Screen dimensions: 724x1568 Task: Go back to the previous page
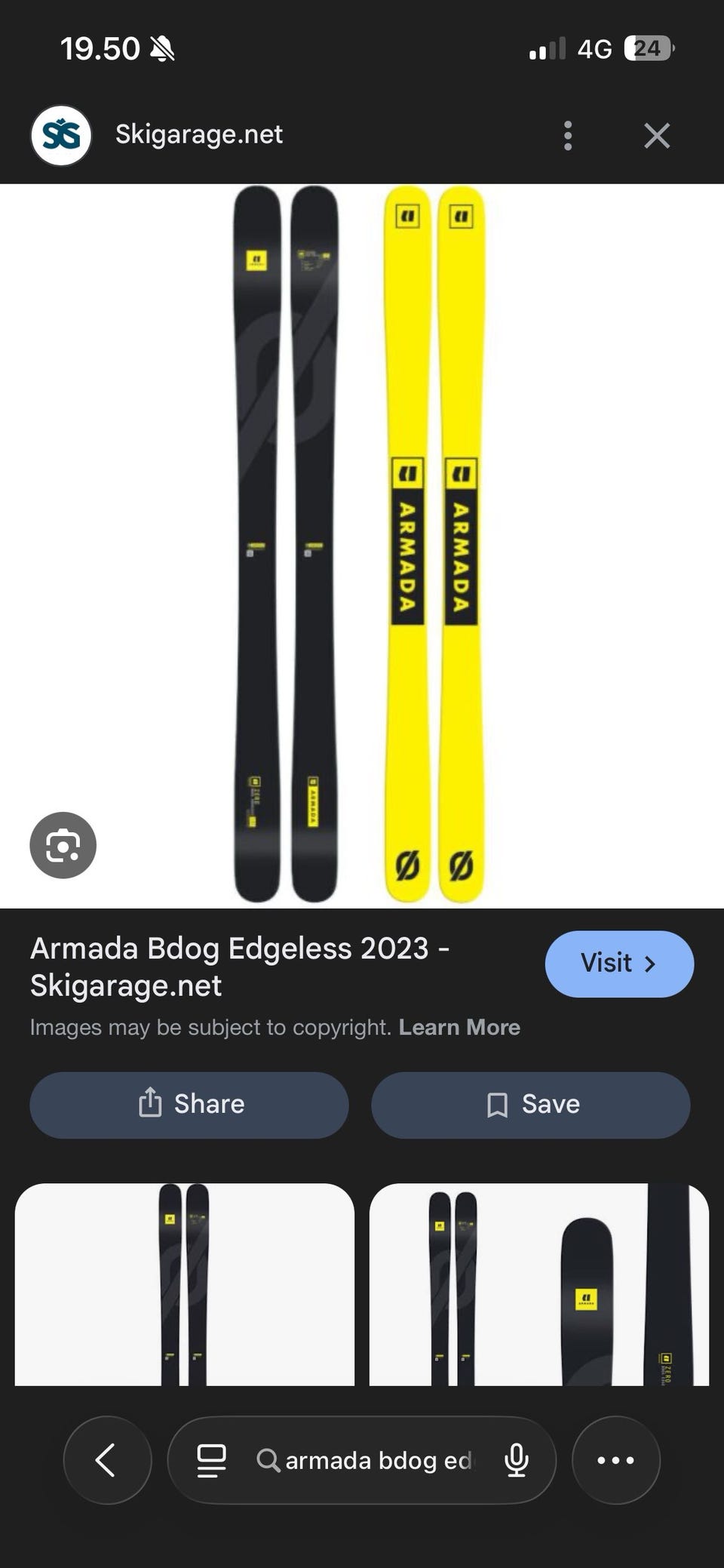pyautogui.click(x=107, y=1459)
